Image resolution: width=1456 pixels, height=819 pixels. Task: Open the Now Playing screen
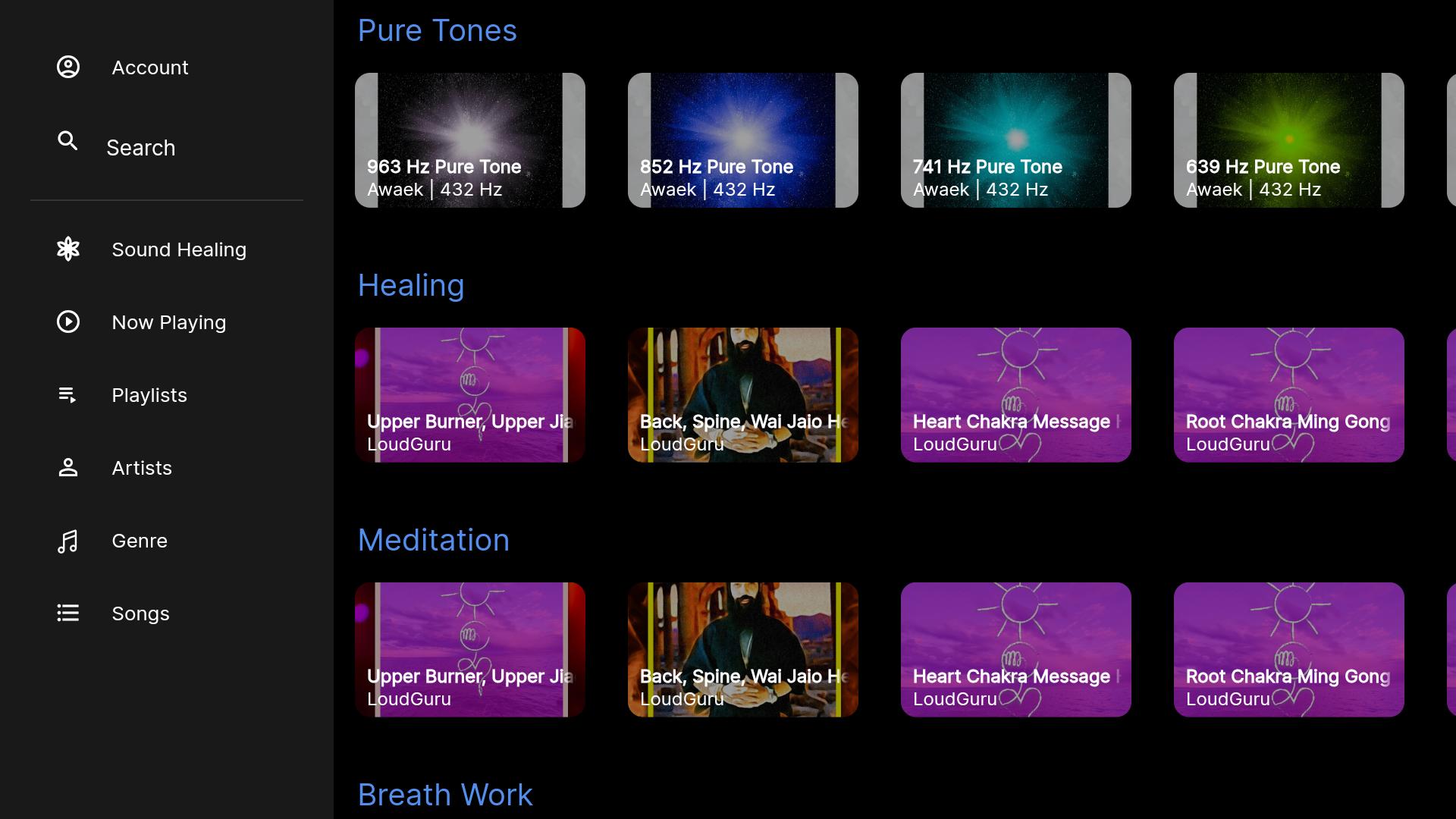coord(168,322)
